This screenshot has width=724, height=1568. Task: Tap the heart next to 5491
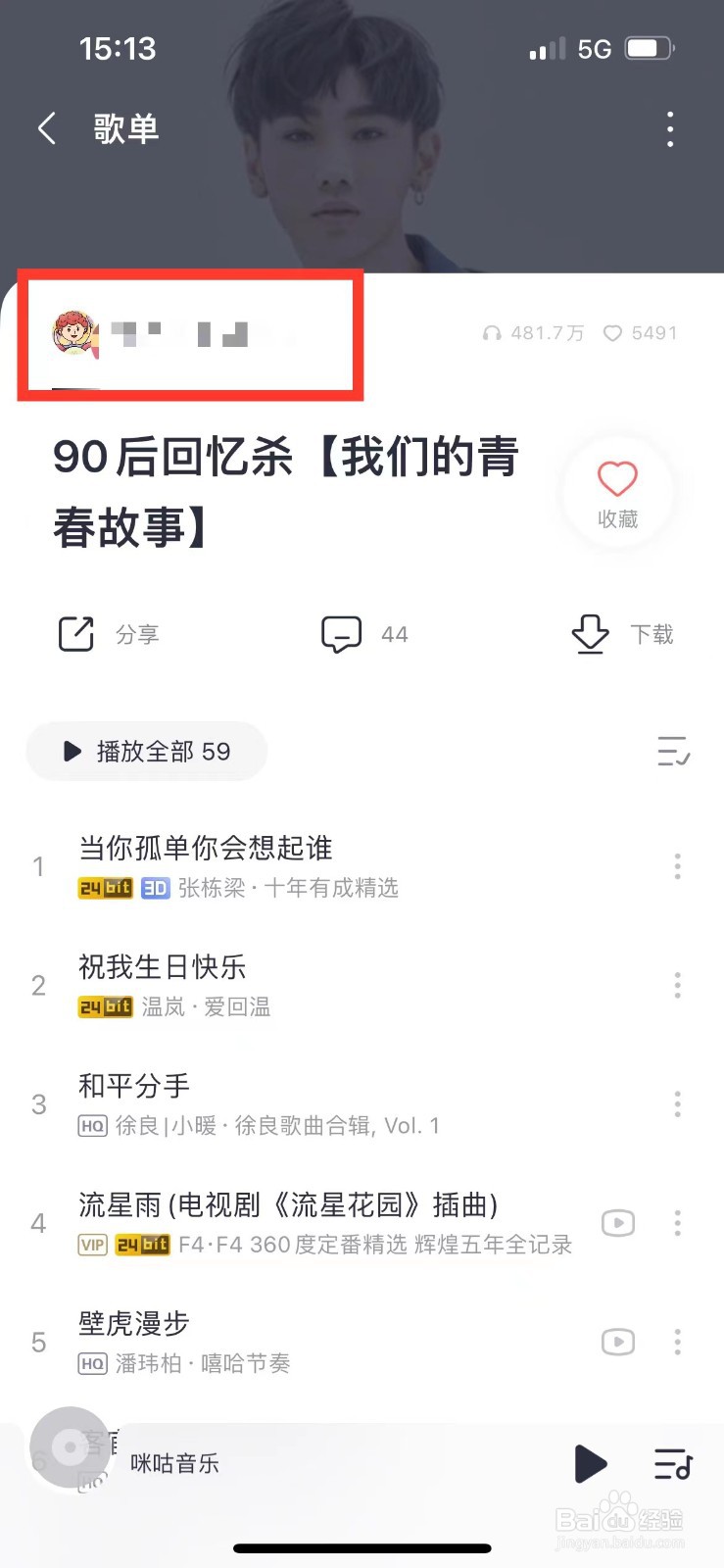click(612, 333)
